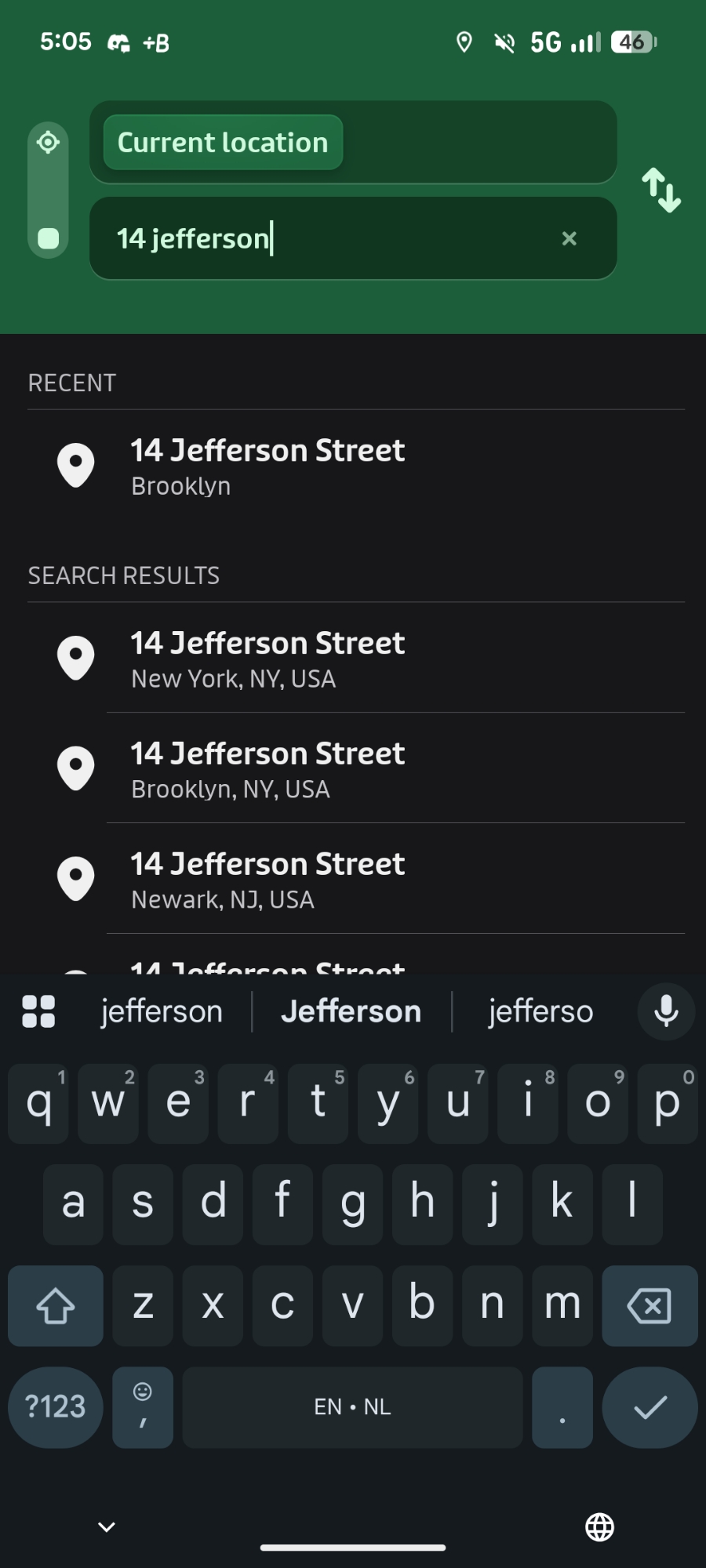This screenshot has width=706, height=1568.
Task: Confirm entry with the keyboard checkmark key
Action: [x=650, y=1407]
